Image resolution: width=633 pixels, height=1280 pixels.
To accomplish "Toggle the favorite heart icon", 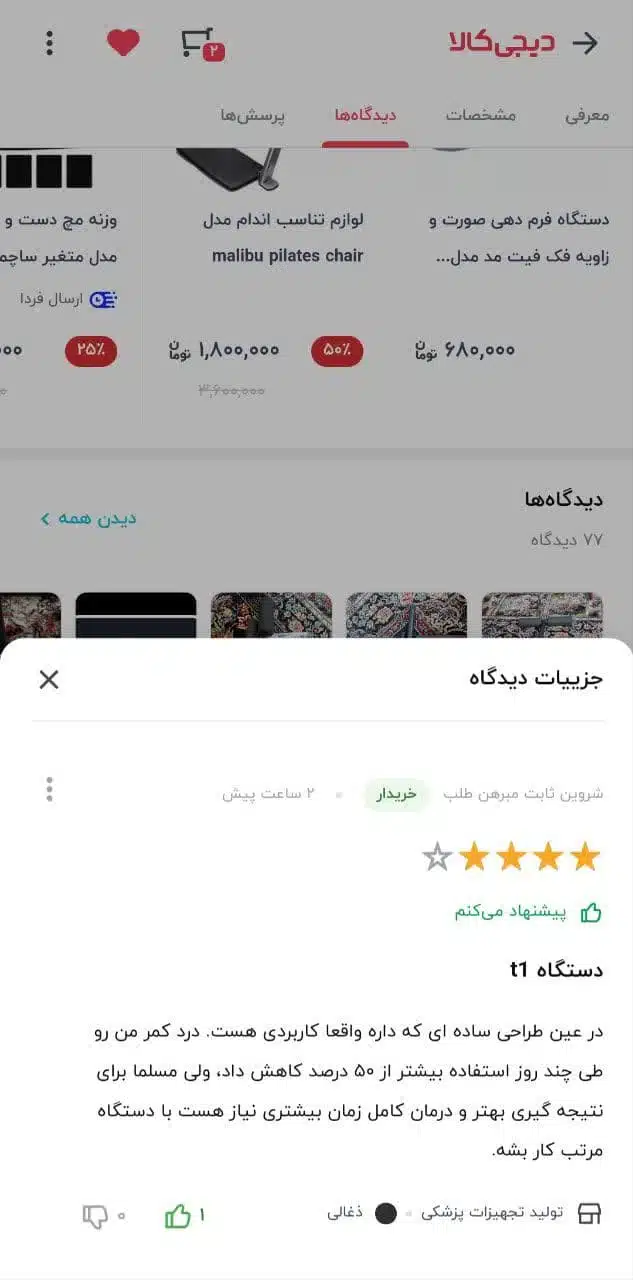I will pos(123,43).
